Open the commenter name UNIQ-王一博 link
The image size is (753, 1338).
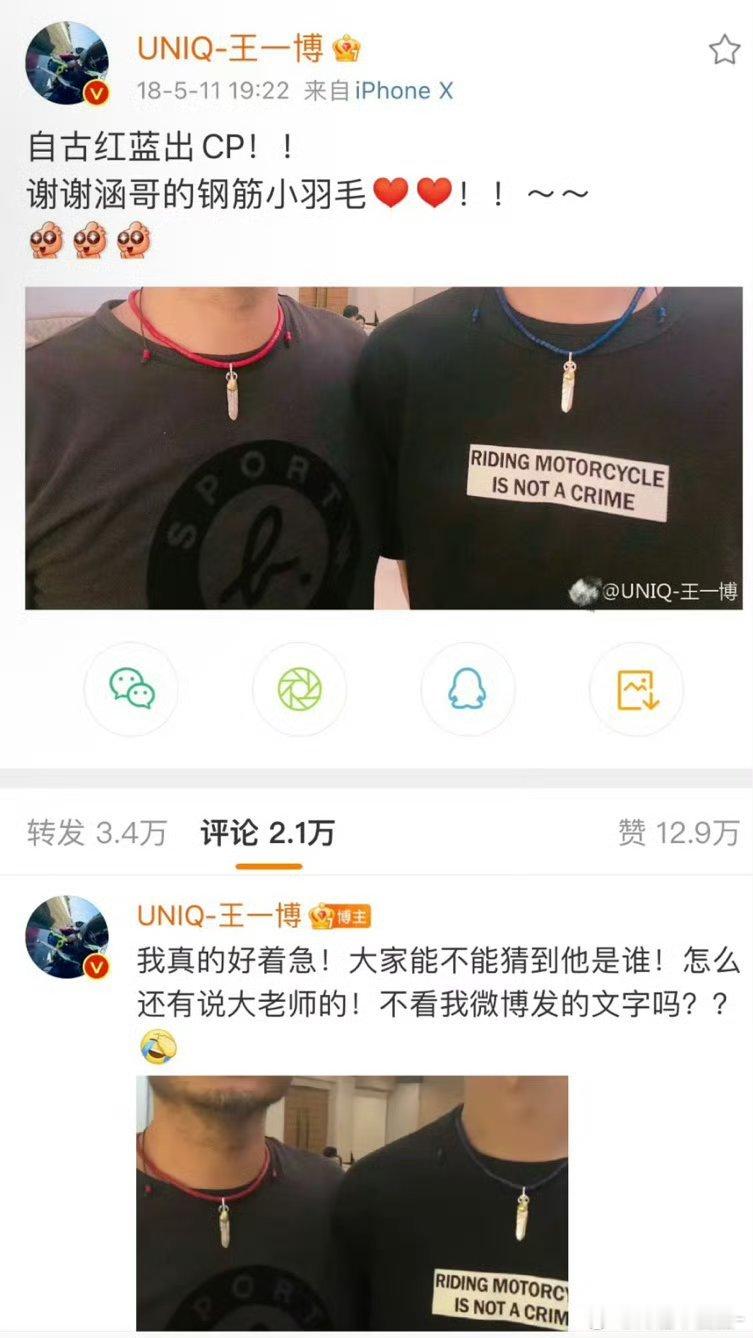222,913
